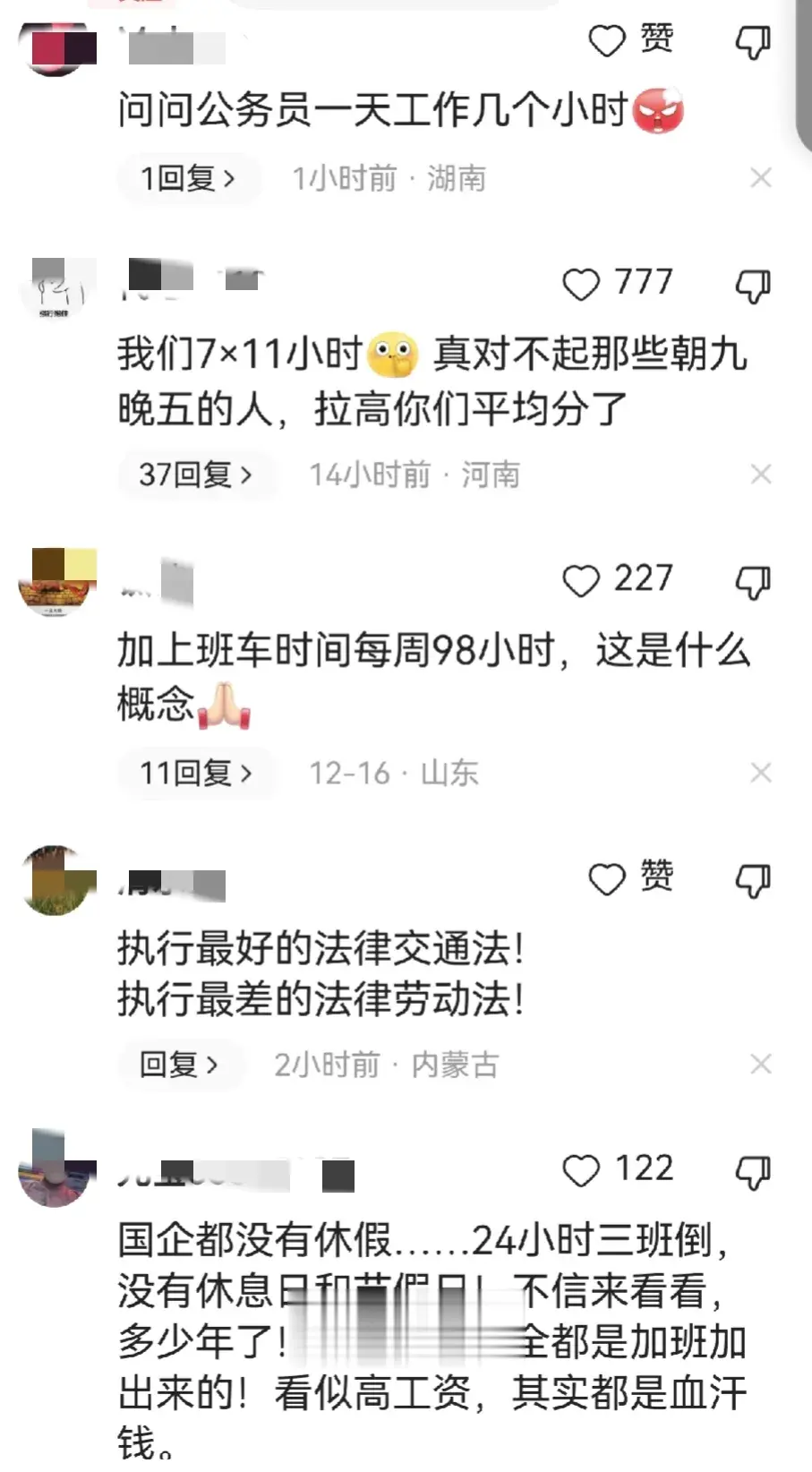812x1472 pixels.
Task: Like the comment about 公务员 working hours
Action: pyautogui.click(x=606, y=40)
